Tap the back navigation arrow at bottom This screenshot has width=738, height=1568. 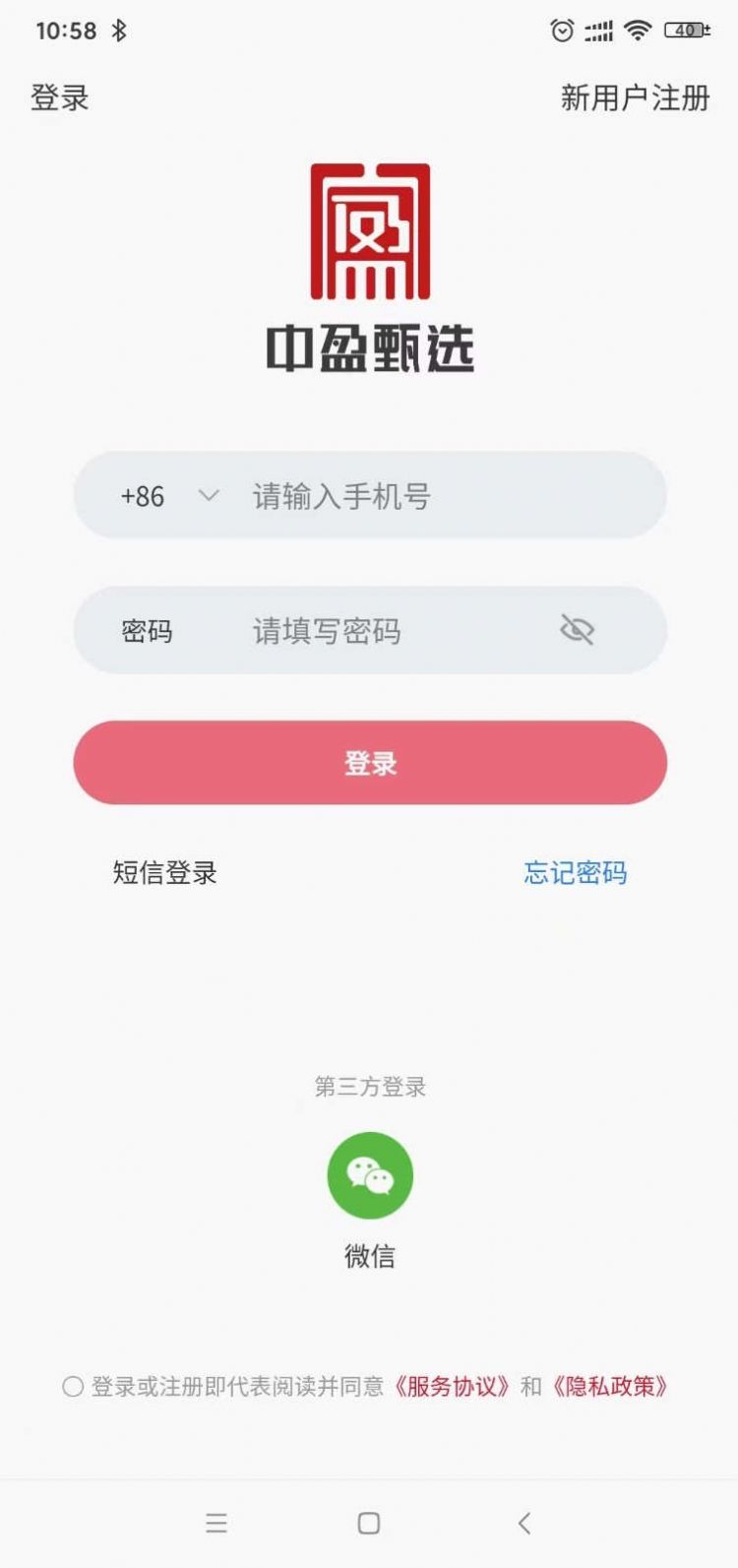click(x=522, y=1524)
